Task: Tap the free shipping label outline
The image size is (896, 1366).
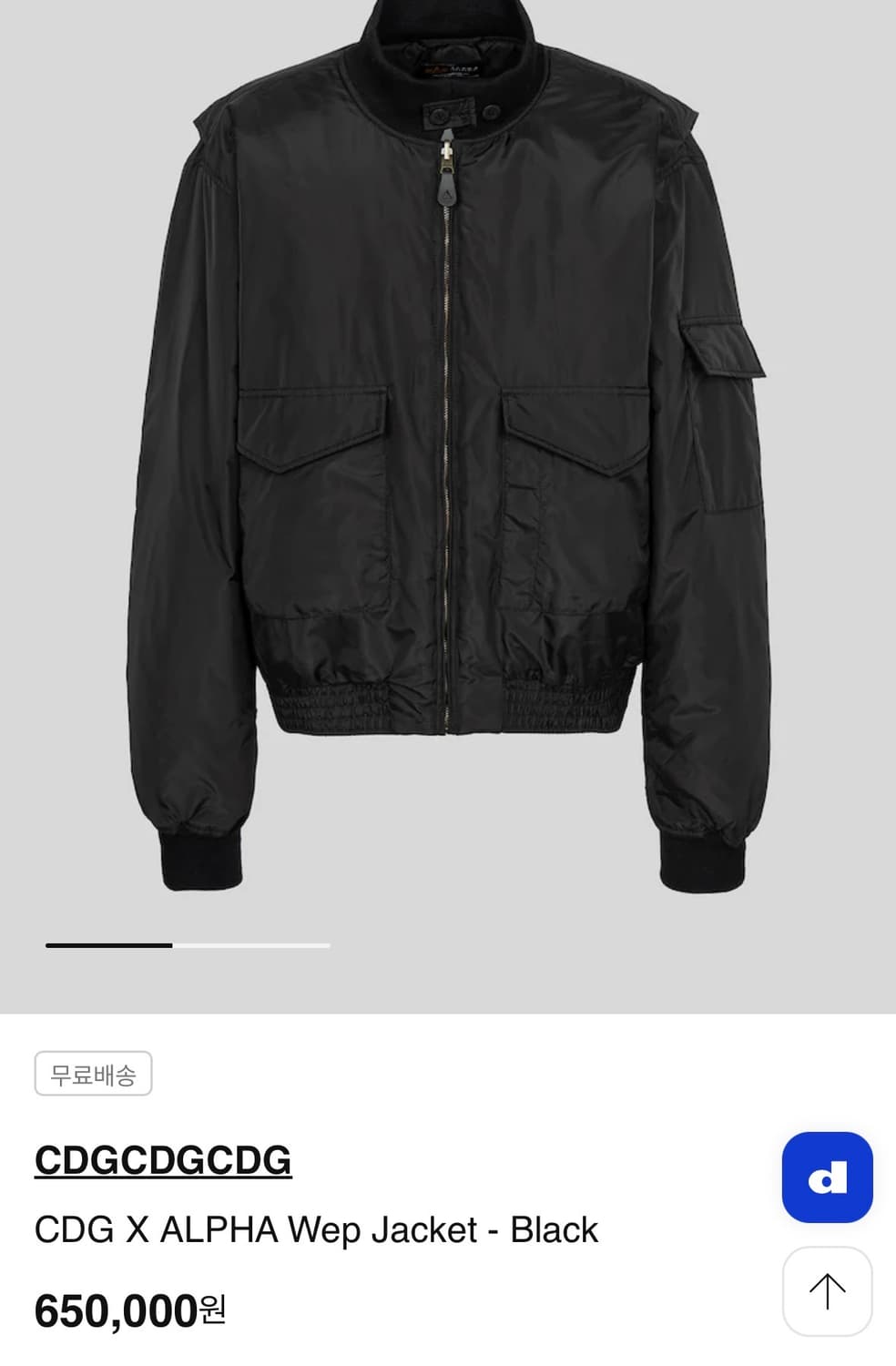Action: pyautogui.click(x=92, y=1073)
